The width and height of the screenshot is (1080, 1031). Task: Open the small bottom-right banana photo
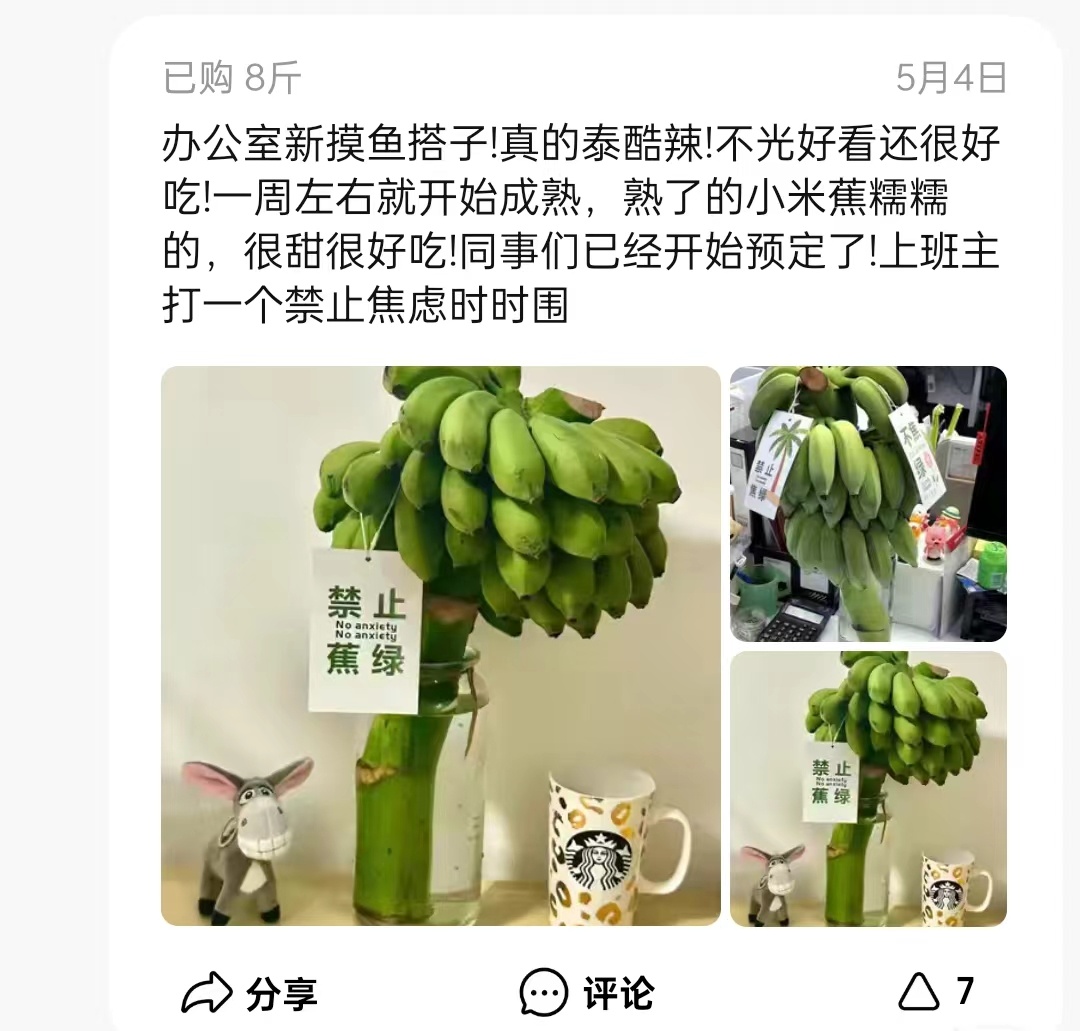pos(868,788)
